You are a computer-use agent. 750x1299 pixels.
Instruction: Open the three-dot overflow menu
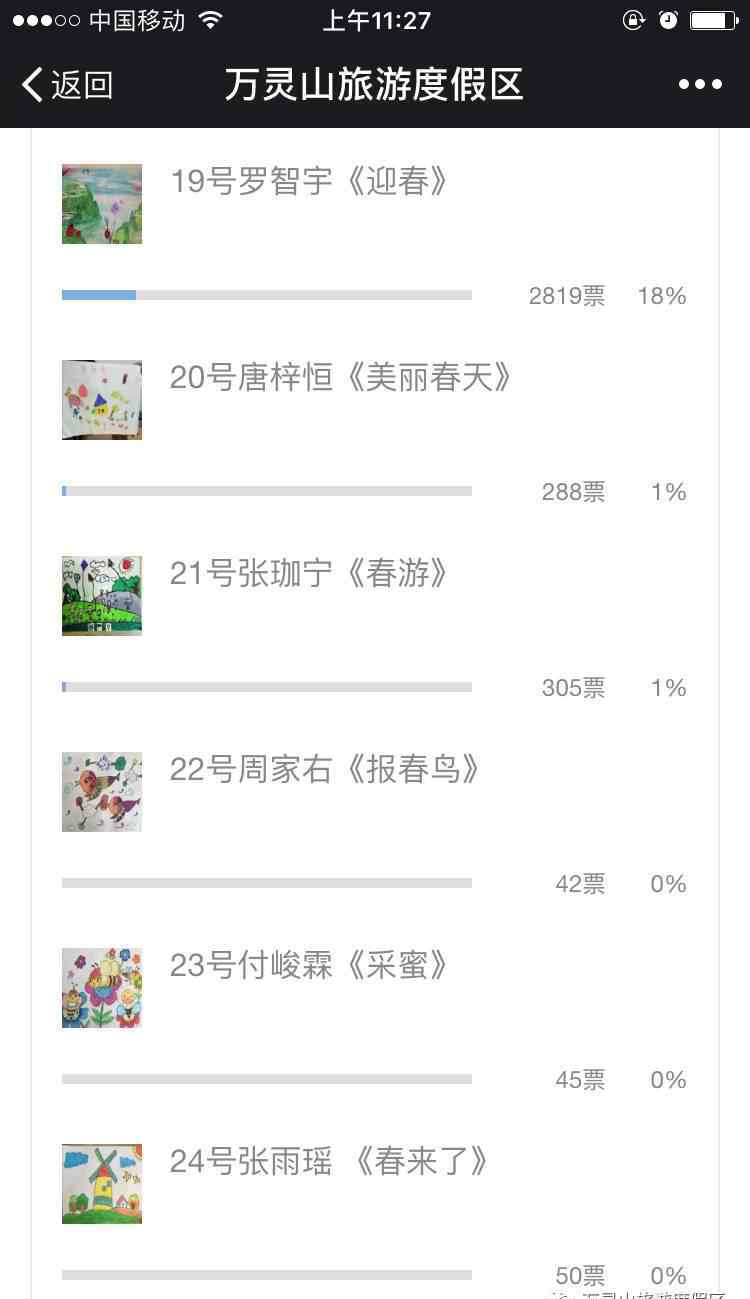(700, 85)
